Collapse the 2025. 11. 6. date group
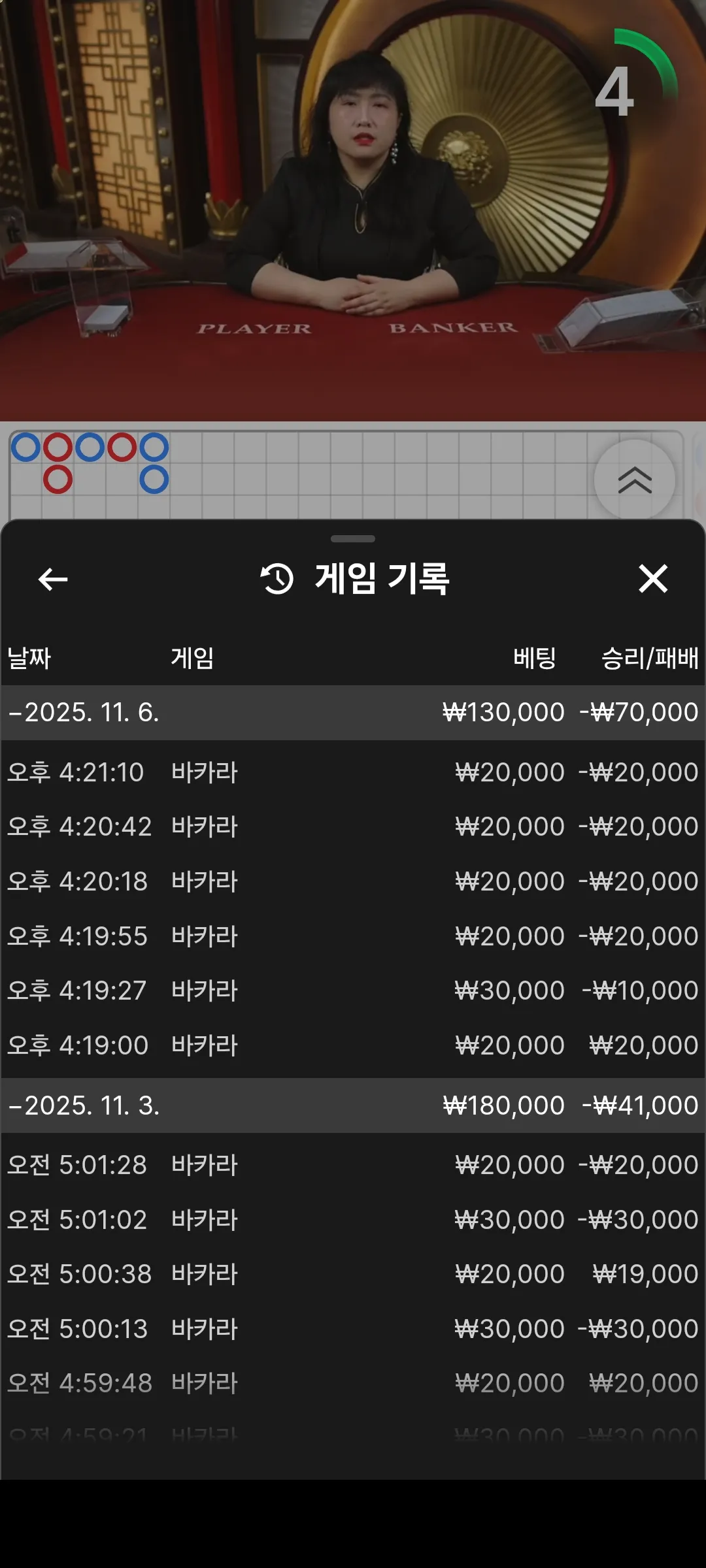 (x=353, y=712)
